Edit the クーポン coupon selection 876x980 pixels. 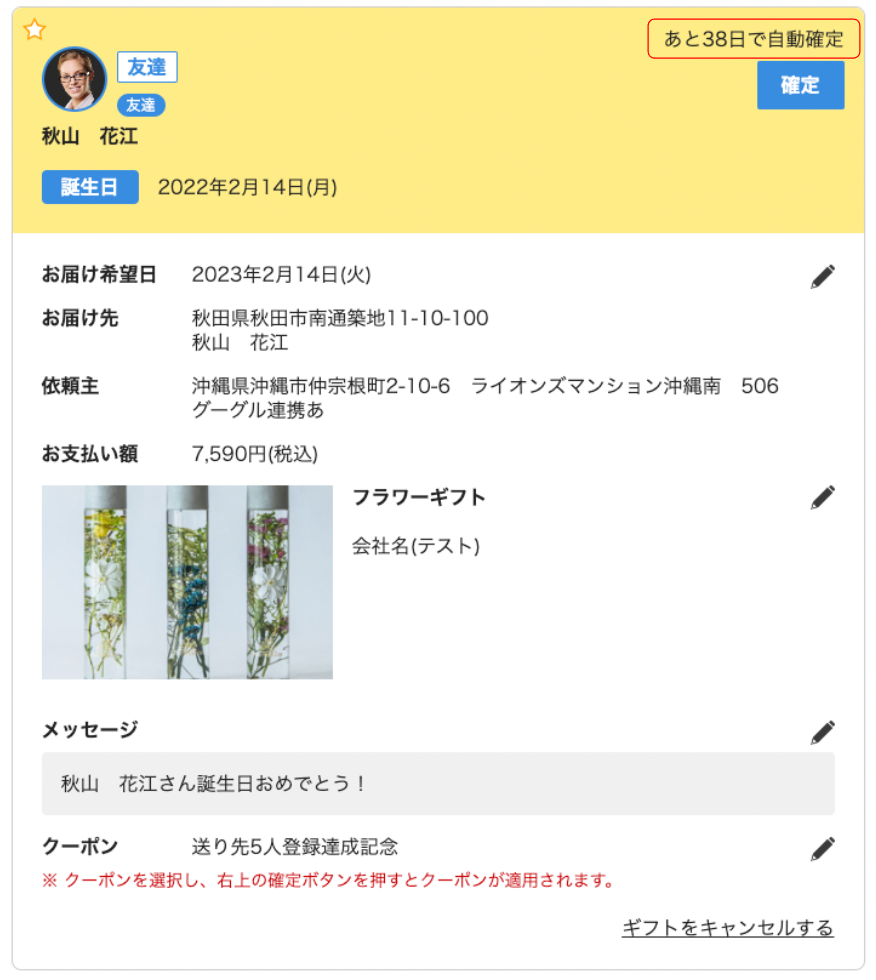(822, 849)
